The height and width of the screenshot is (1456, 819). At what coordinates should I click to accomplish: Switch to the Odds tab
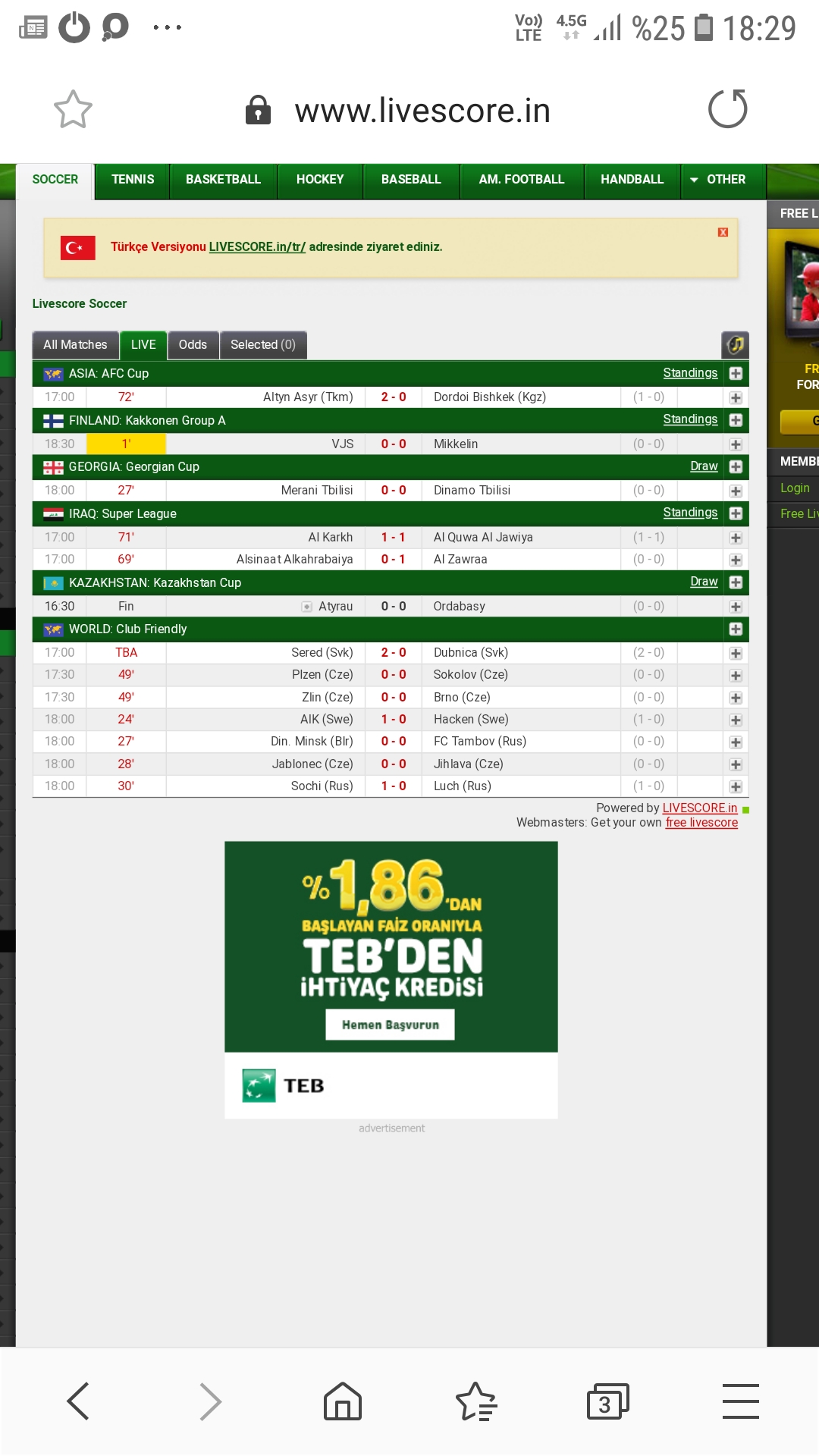[193, 345]
